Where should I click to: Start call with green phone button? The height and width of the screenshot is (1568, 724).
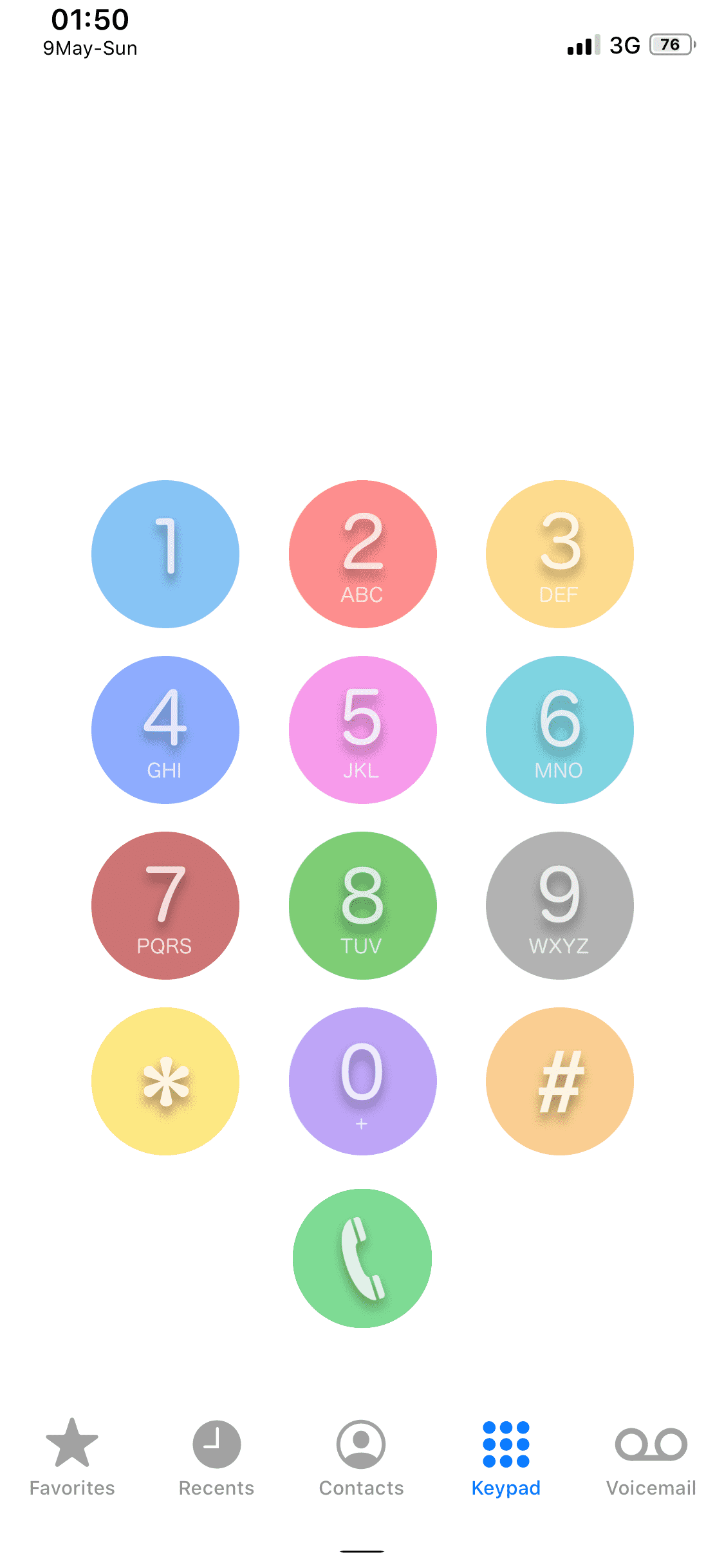pos(362,1258)
